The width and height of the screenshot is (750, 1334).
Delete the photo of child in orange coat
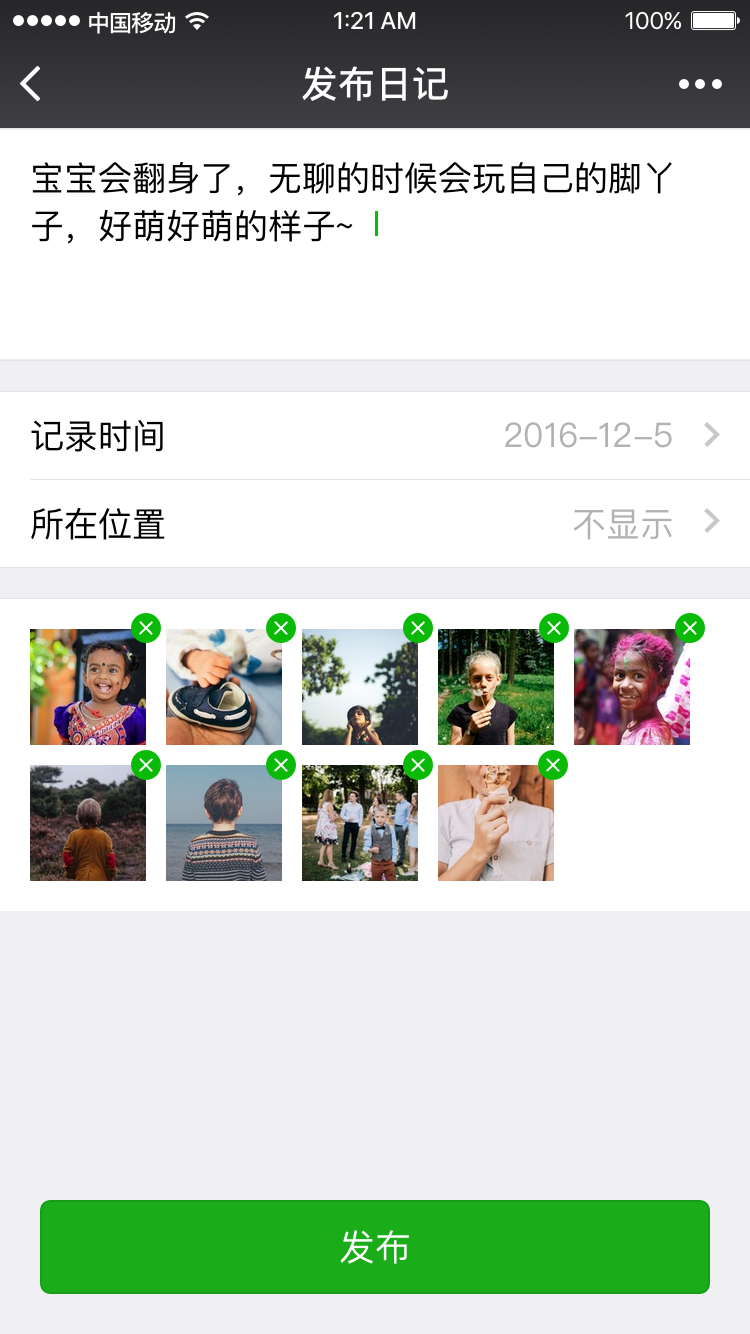pos(146,765)
